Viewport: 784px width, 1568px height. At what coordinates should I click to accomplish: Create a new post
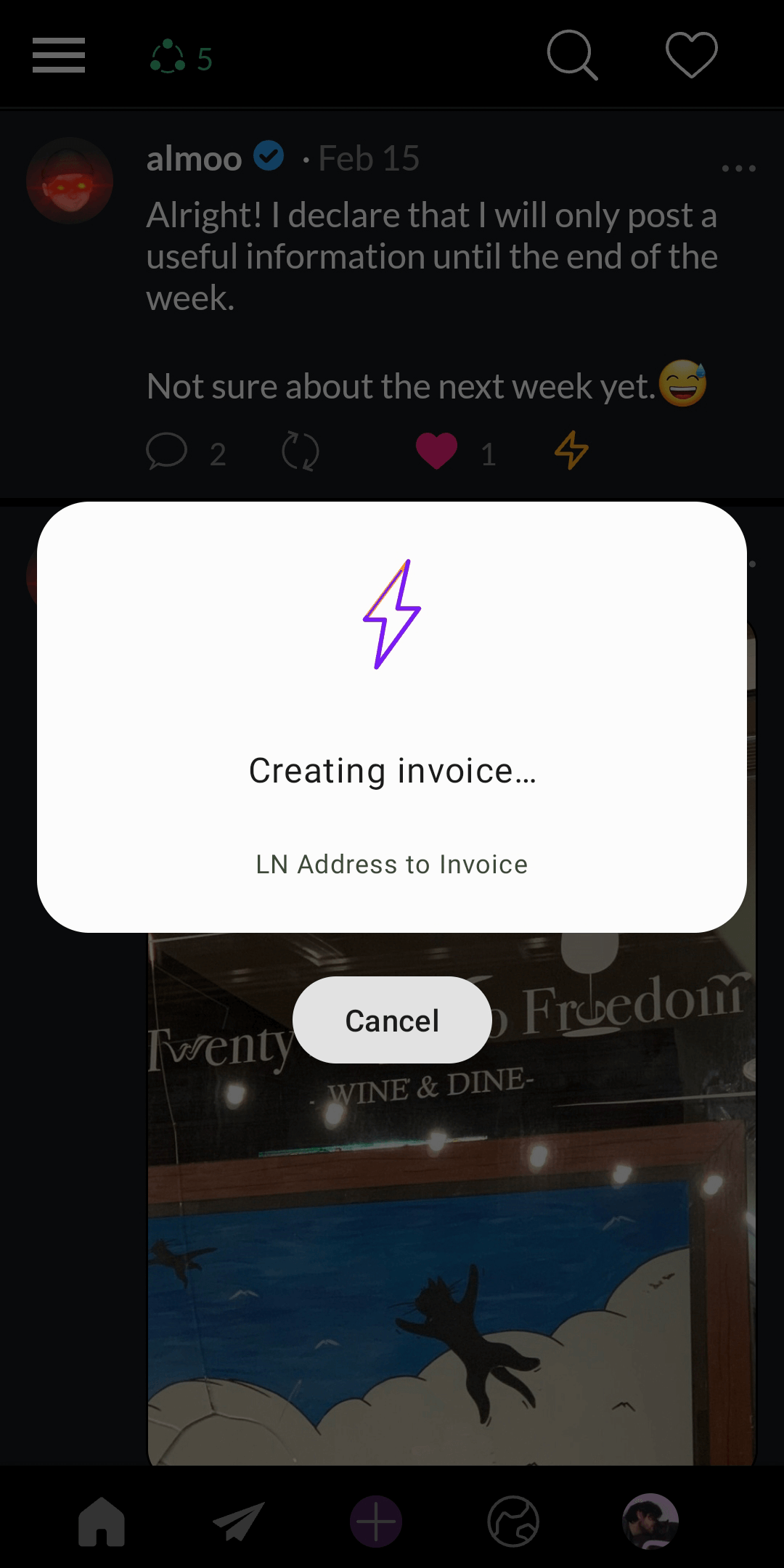click(x=376, y=1522)
